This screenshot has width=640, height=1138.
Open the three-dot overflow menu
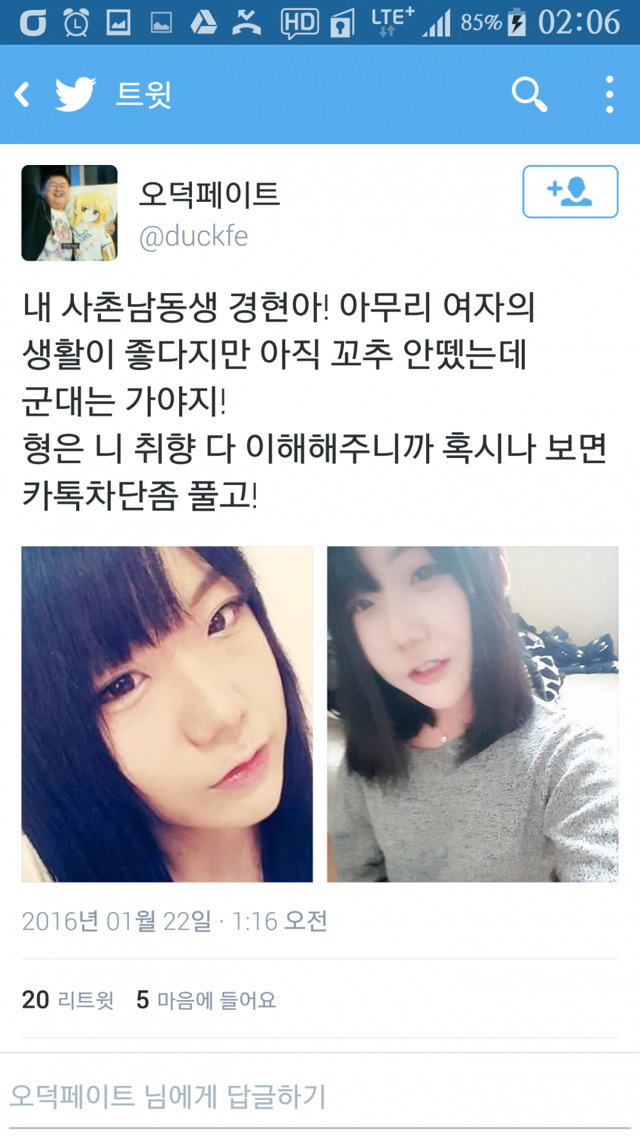(610, 94)
